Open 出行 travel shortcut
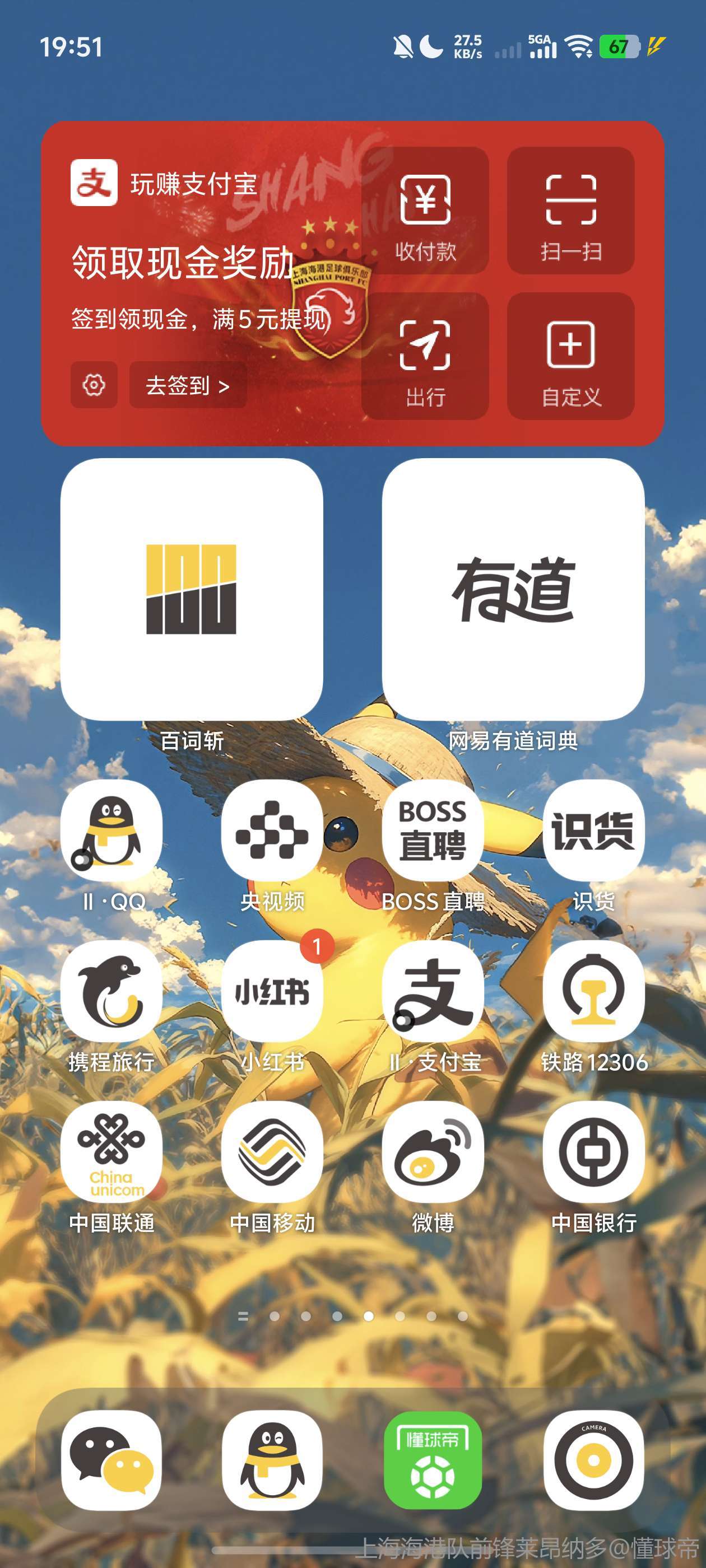This screenshot has width=706, height=1568. [425, 356]
